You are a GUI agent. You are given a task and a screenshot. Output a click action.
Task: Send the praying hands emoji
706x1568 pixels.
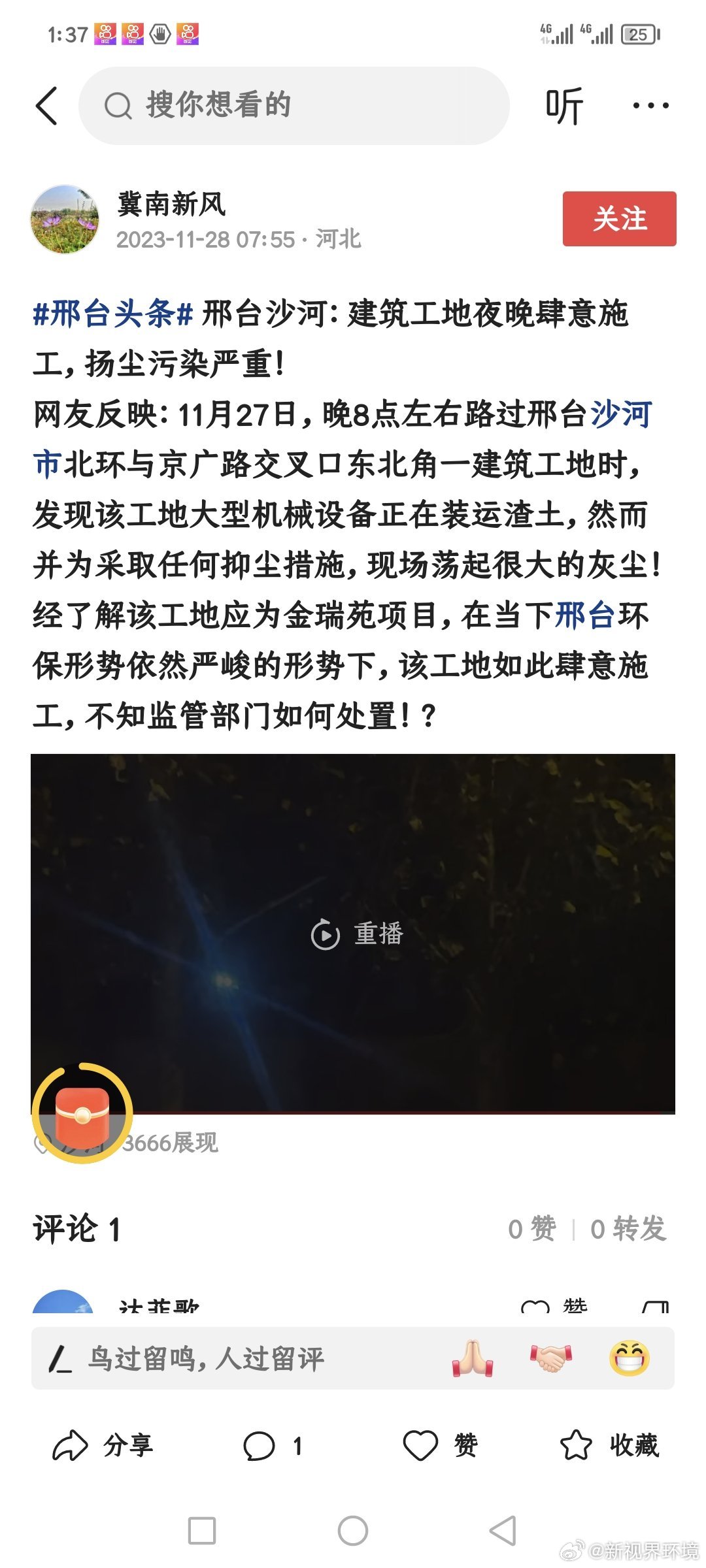coord(473,1358)
